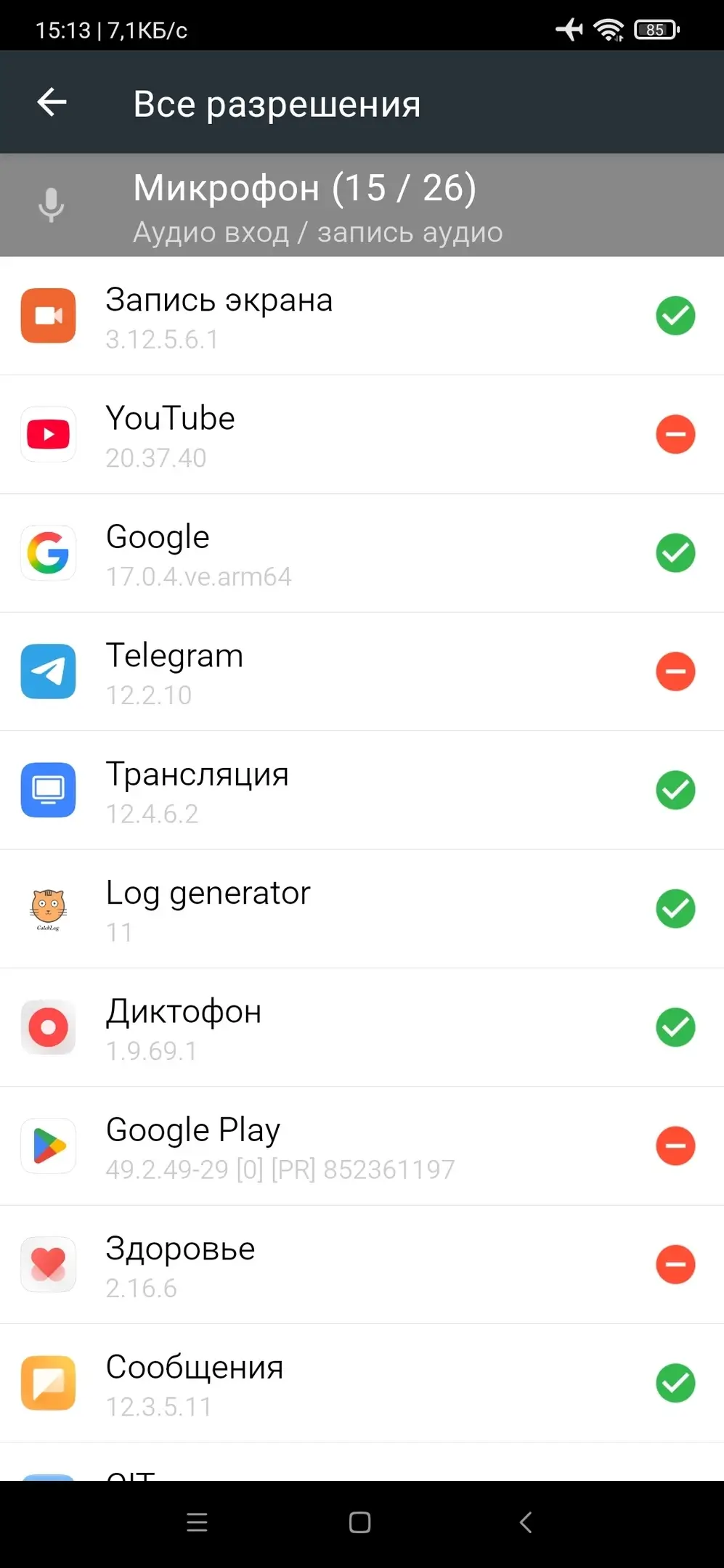Open Telegram microphone permission details
This screenshot has width=724, height=1568.
coord(362,671)
